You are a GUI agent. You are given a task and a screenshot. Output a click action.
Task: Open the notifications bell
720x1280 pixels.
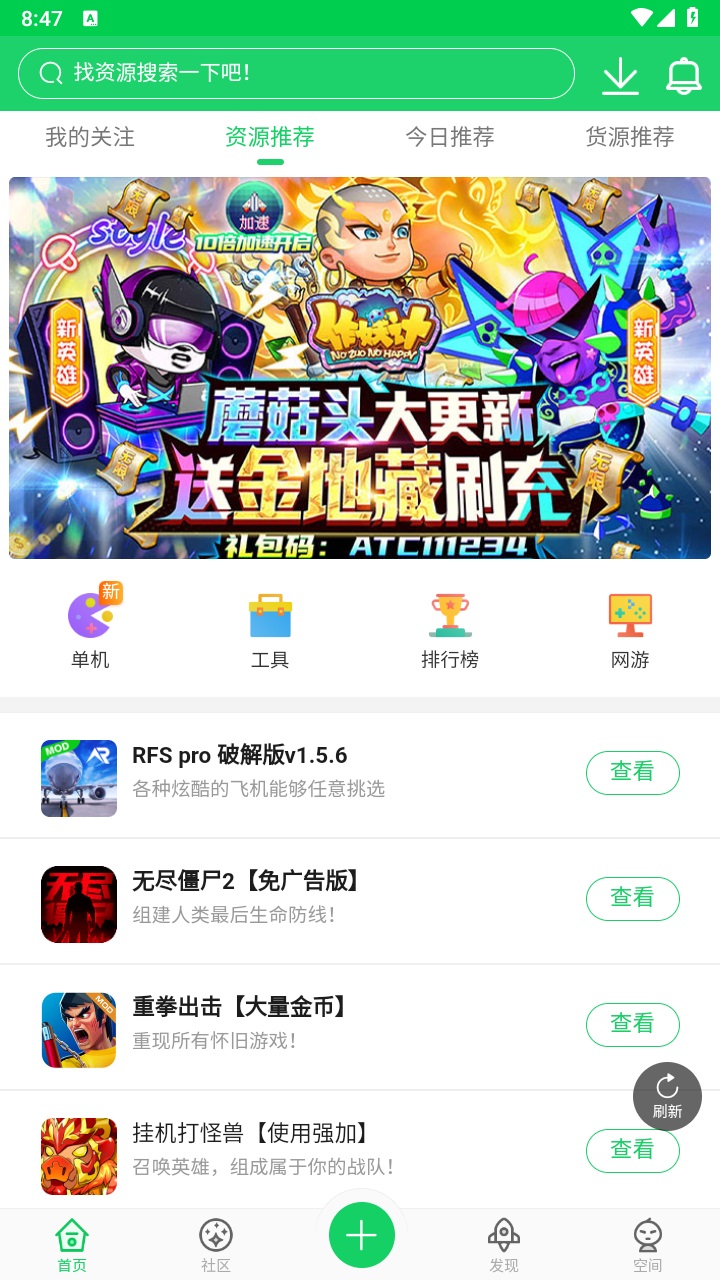click(684, 76)
